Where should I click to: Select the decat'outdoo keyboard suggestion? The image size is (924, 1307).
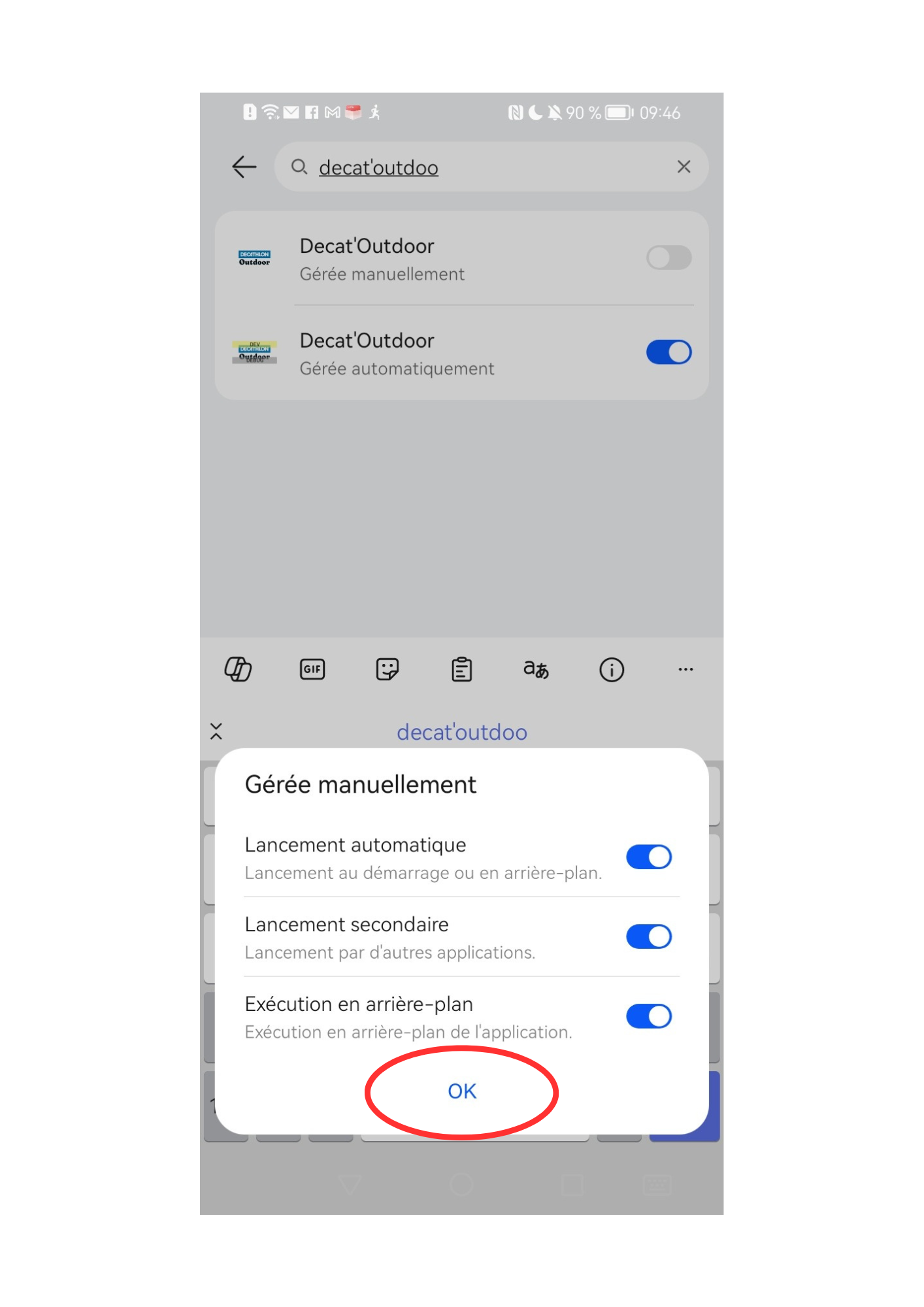point(461,732)
